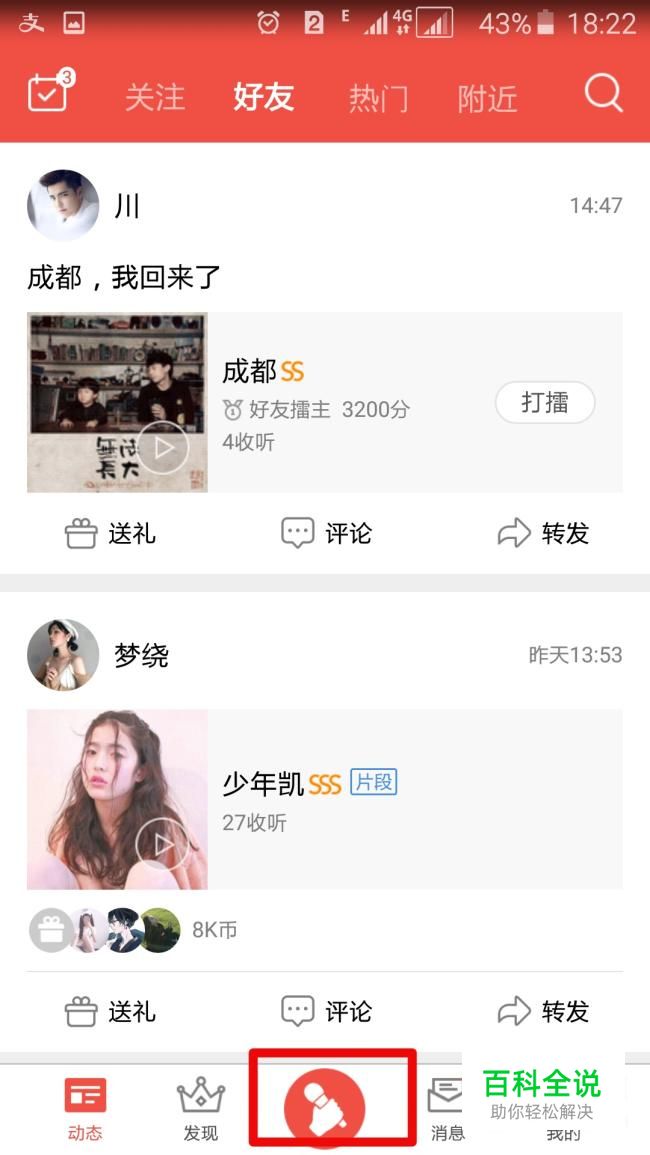Open 梦绕's profile avatar
Viewport: 650px width, 1155px height.
(x=63, y=655)
